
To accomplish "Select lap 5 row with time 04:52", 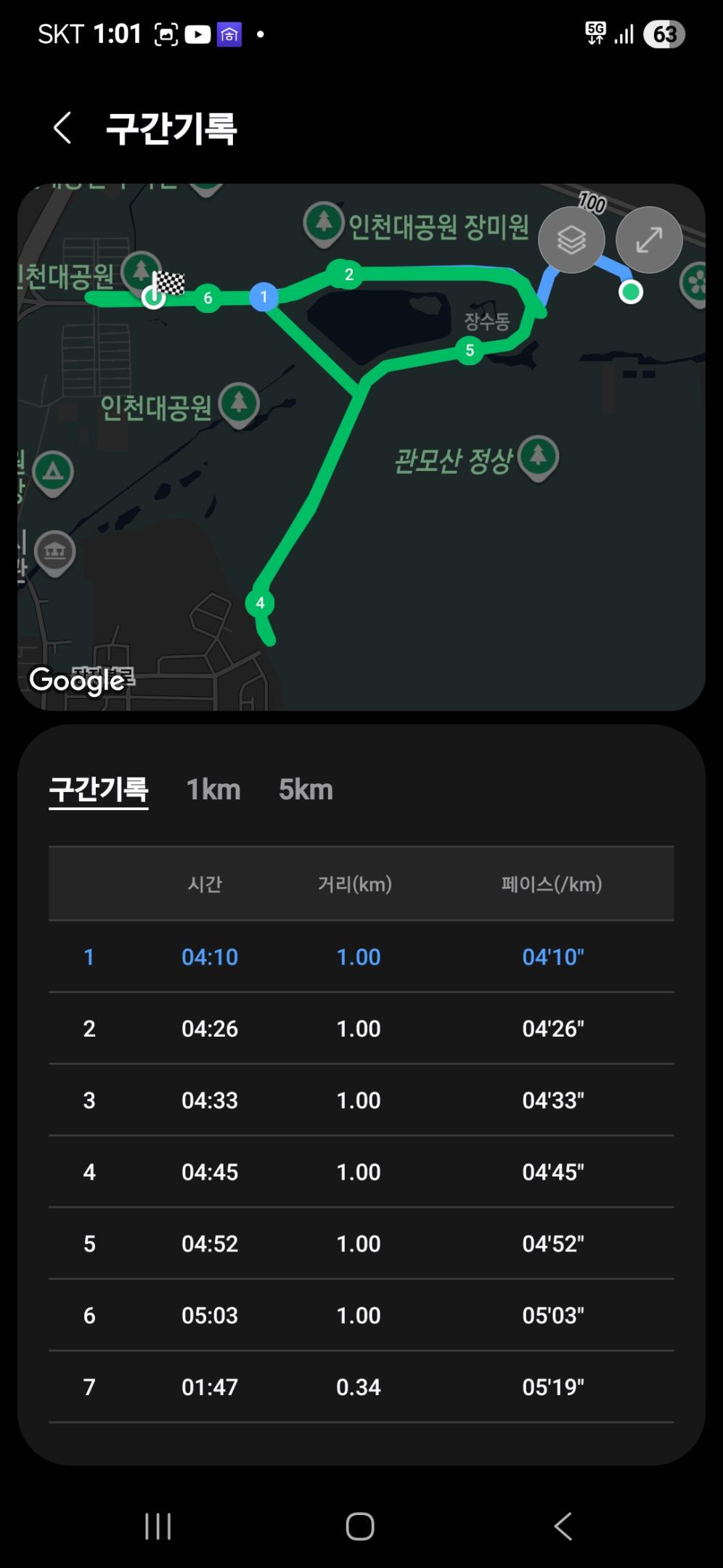I will coord(361,1244).
